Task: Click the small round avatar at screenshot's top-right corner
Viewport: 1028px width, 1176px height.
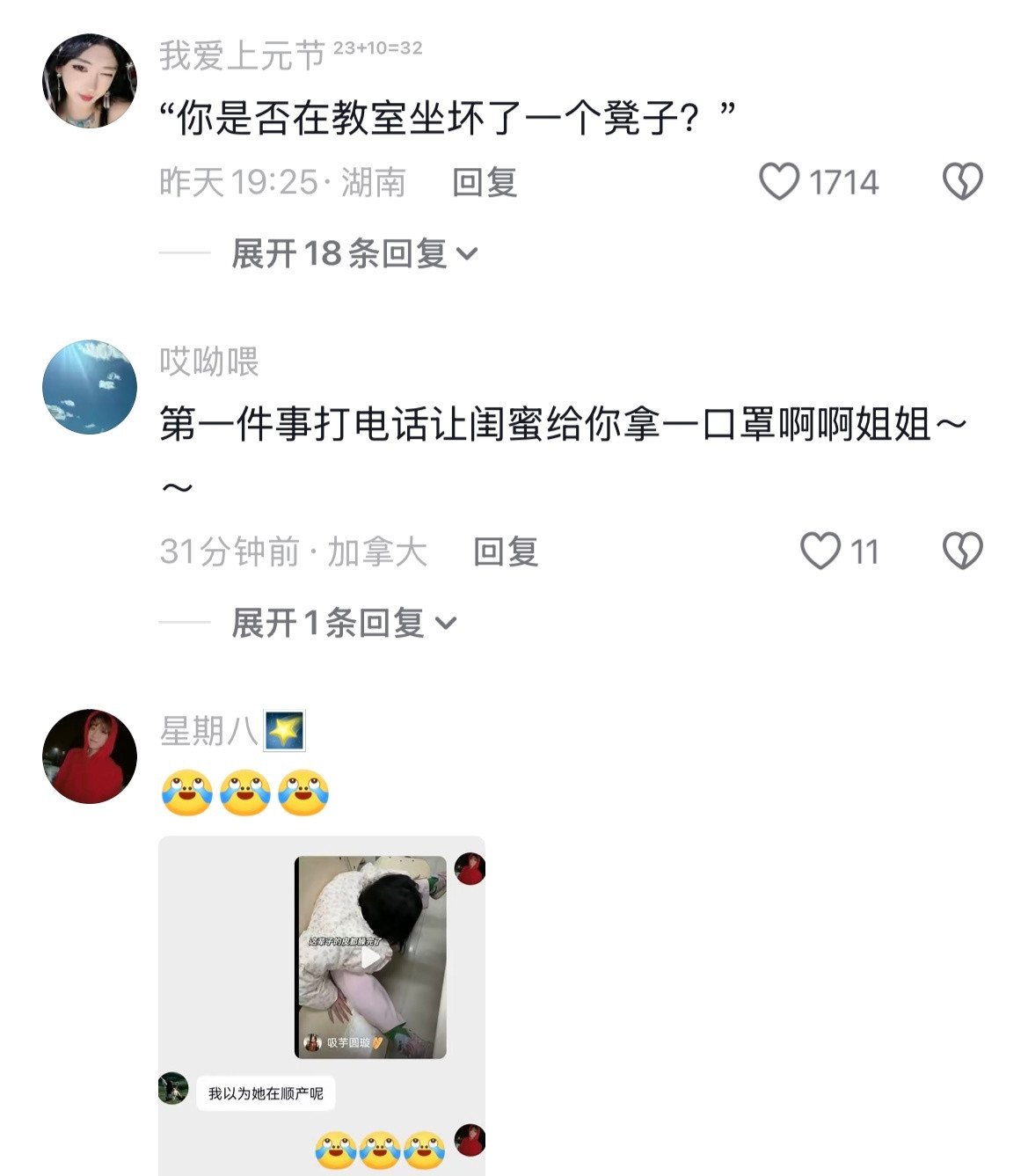Action: (471, 868)
